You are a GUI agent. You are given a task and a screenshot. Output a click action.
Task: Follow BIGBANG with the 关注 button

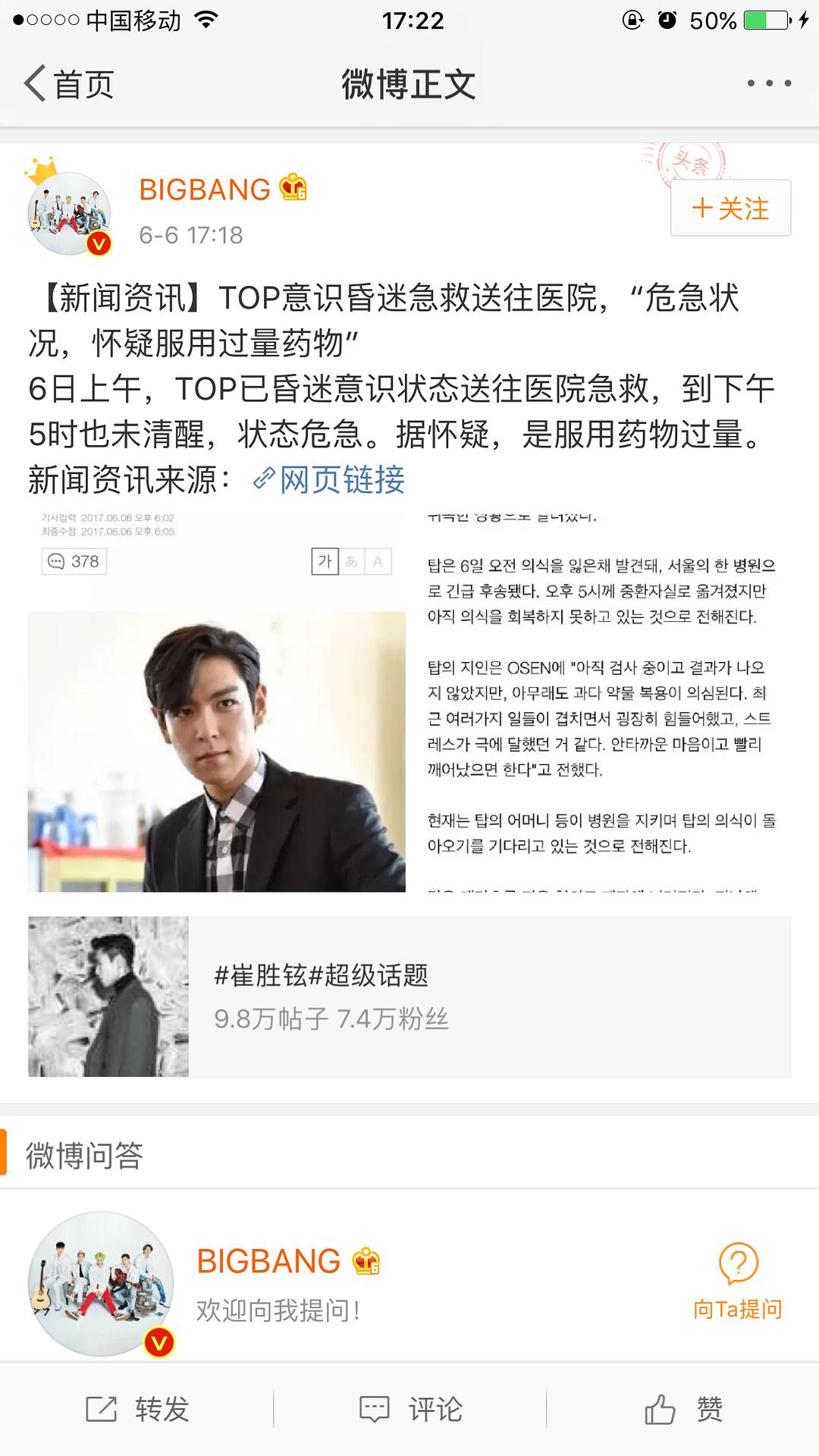(731, 208)
